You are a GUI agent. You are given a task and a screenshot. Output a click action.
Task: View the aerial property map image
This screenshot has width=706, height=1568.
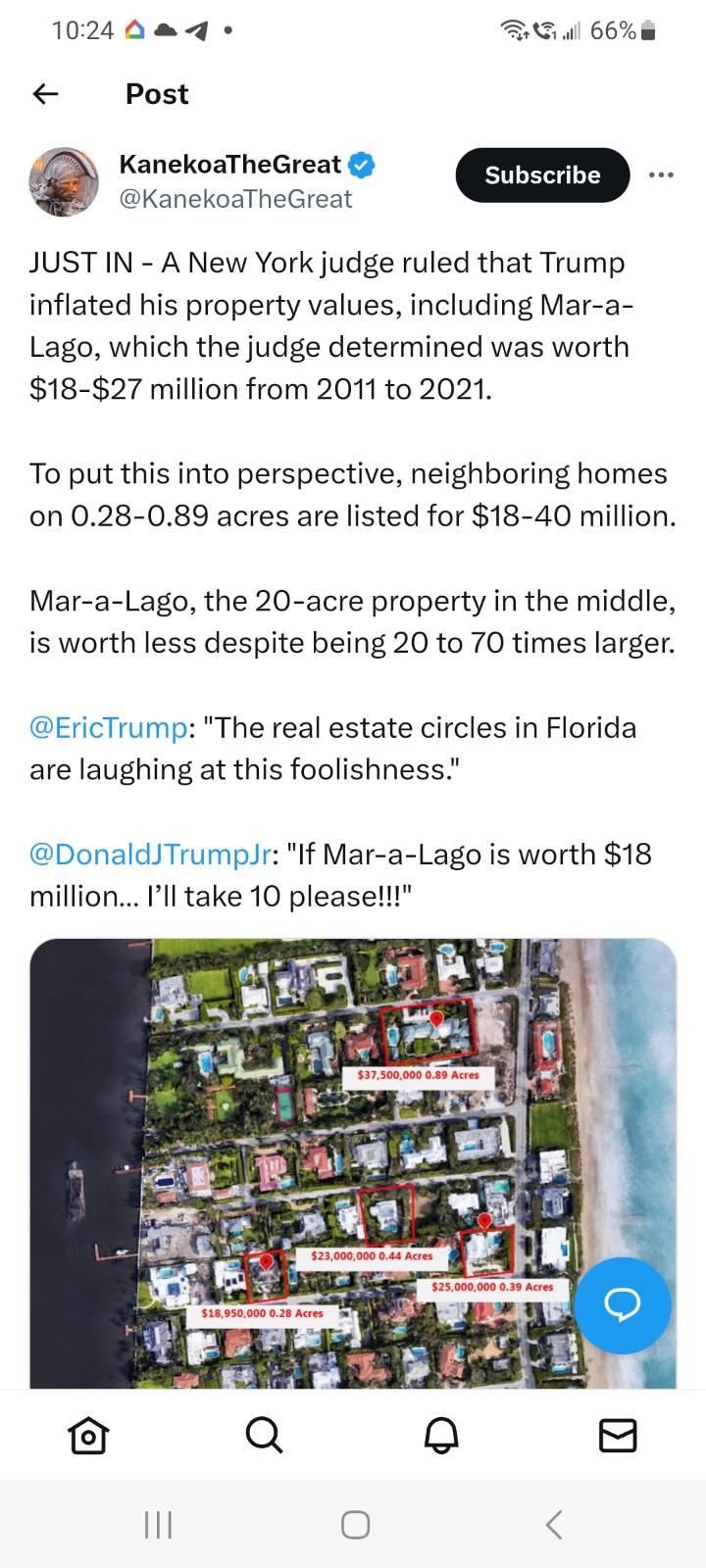353,1163
